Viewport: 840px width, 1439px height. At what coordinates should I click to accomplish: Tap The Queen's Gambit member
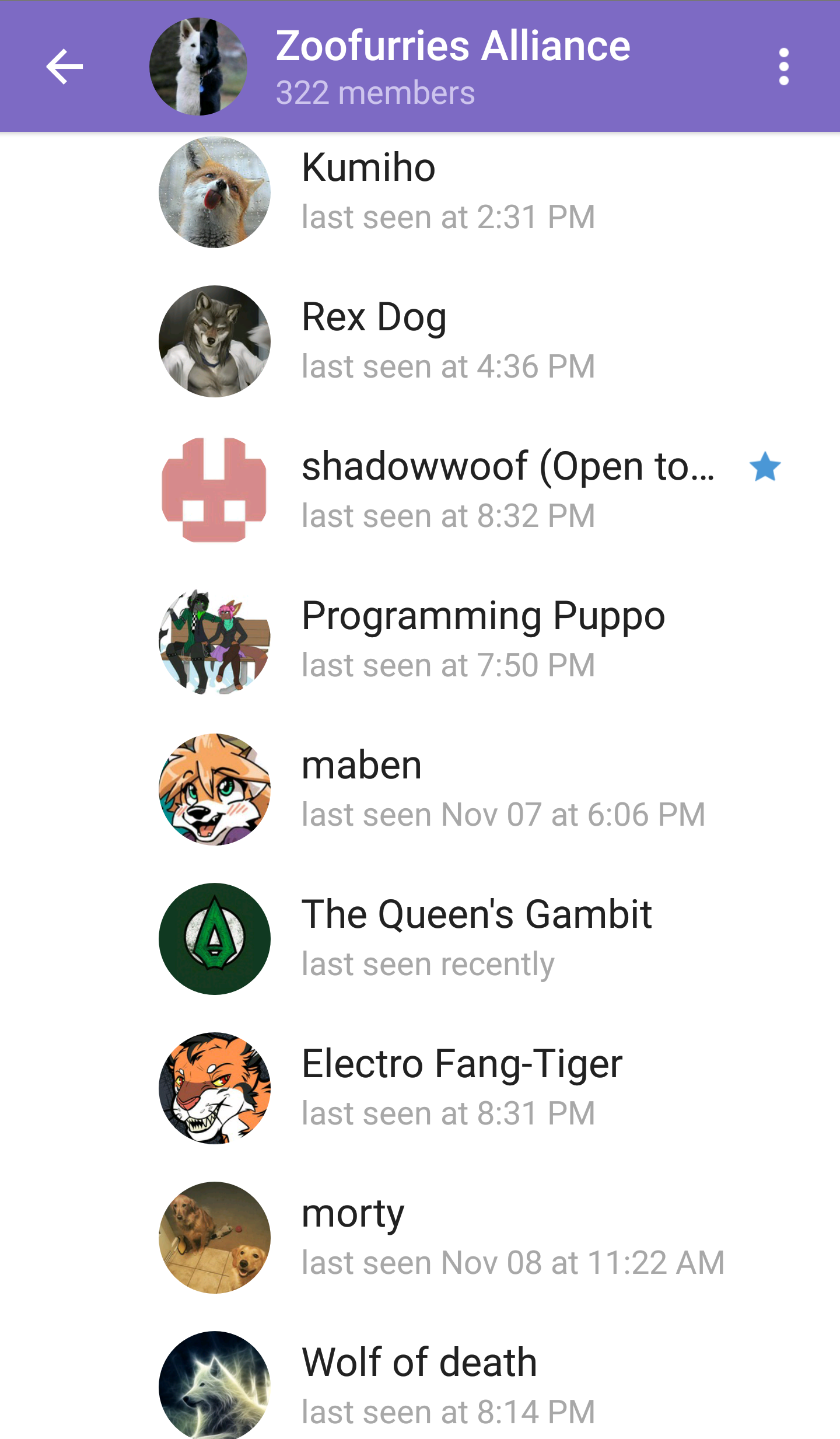click(x=420, y=939)
